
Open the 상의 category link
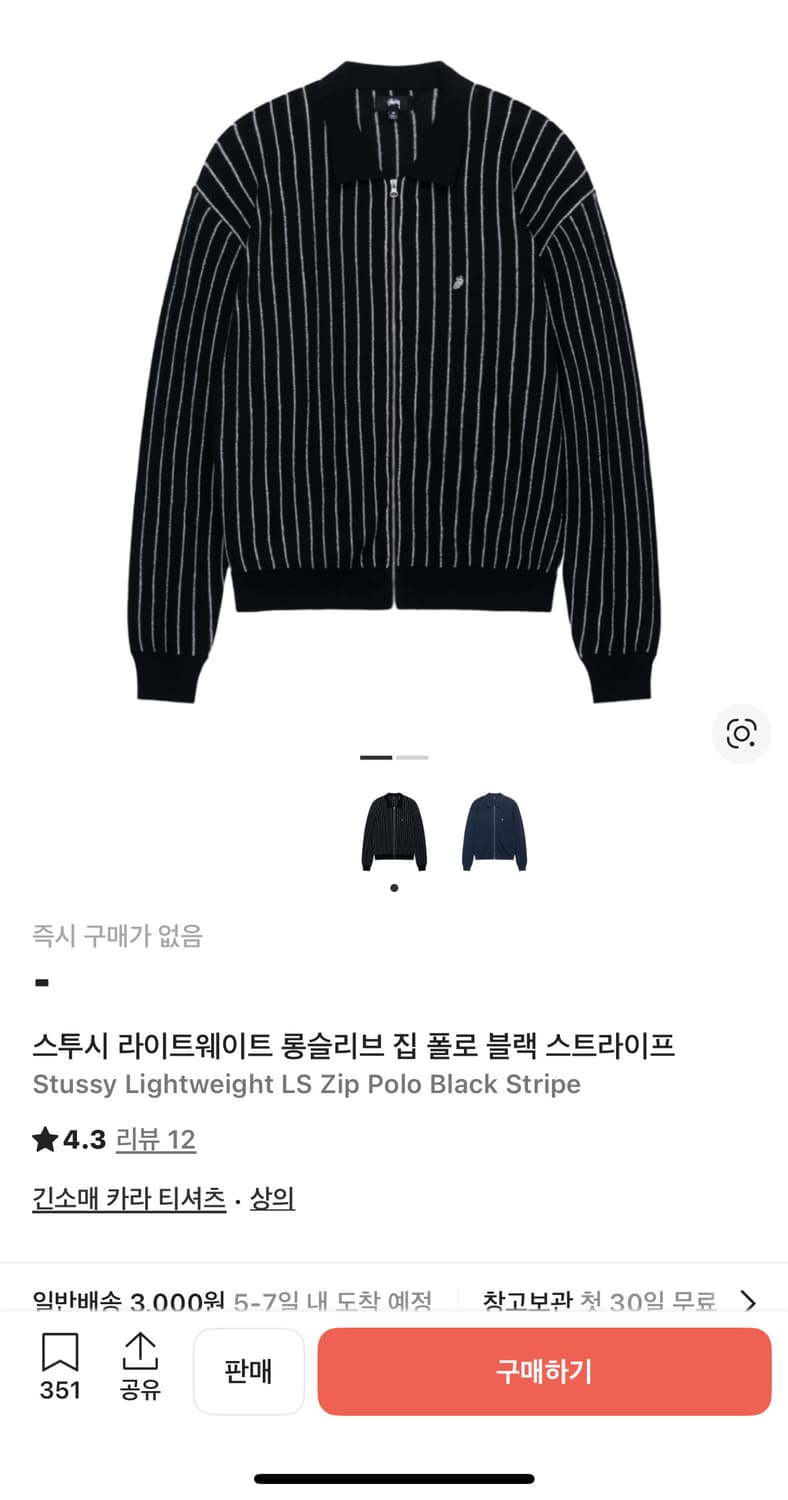(x=273, y=1197)
